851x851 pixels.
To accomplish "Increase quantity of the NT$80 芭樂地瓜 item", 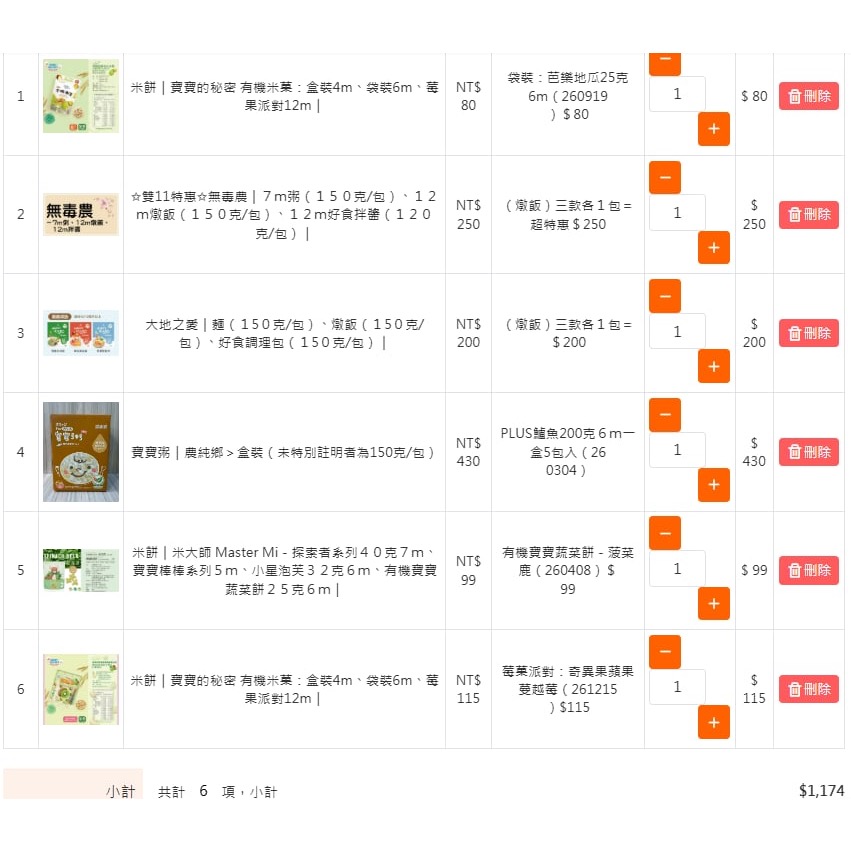I will tap(713, 129).
